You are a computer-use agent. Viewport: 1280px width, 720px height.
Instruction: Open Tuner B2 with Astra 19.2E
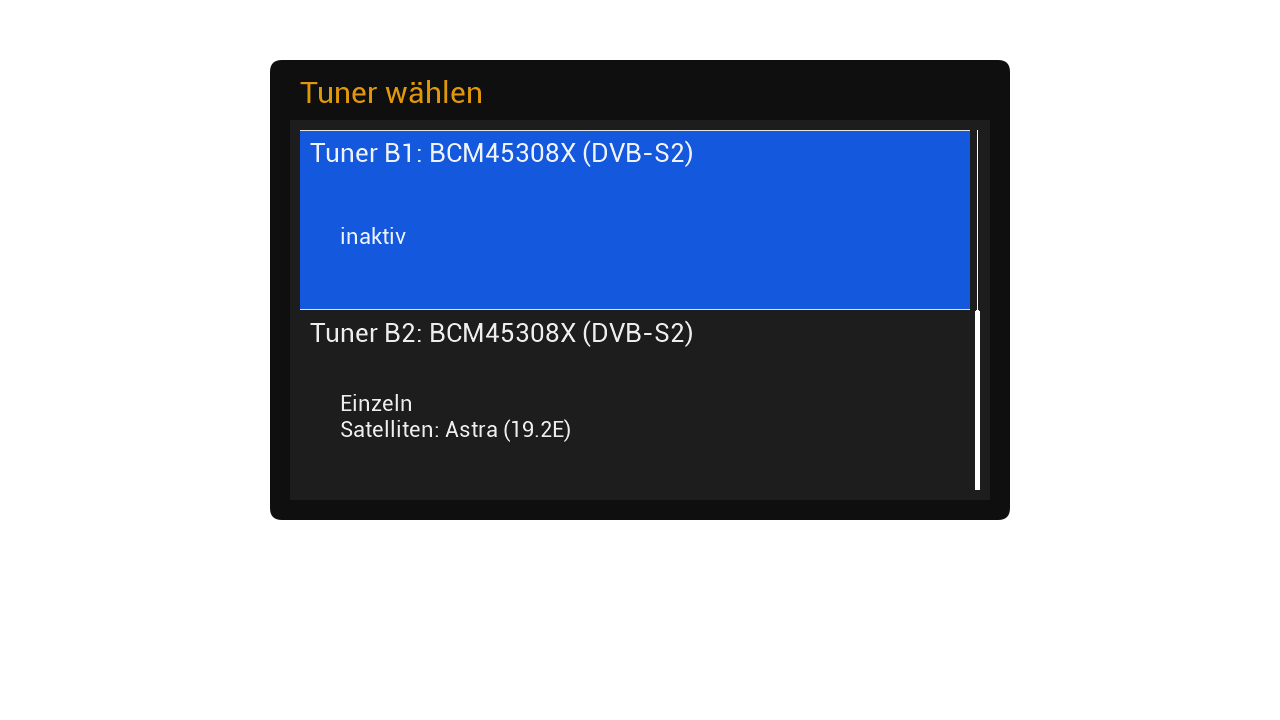(634, 398)
